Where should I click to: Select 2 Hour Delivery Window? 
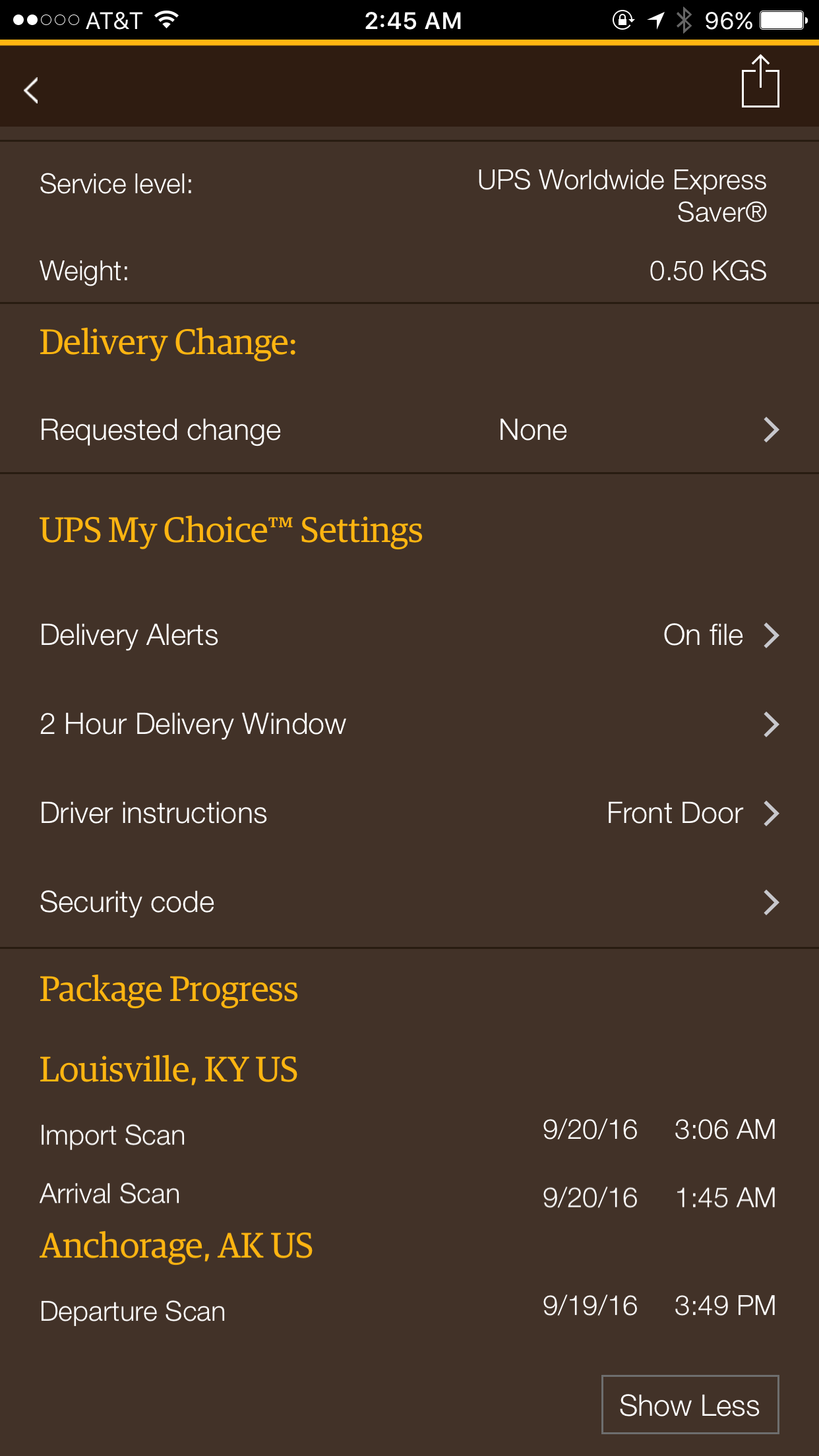(x=409, y=724)
